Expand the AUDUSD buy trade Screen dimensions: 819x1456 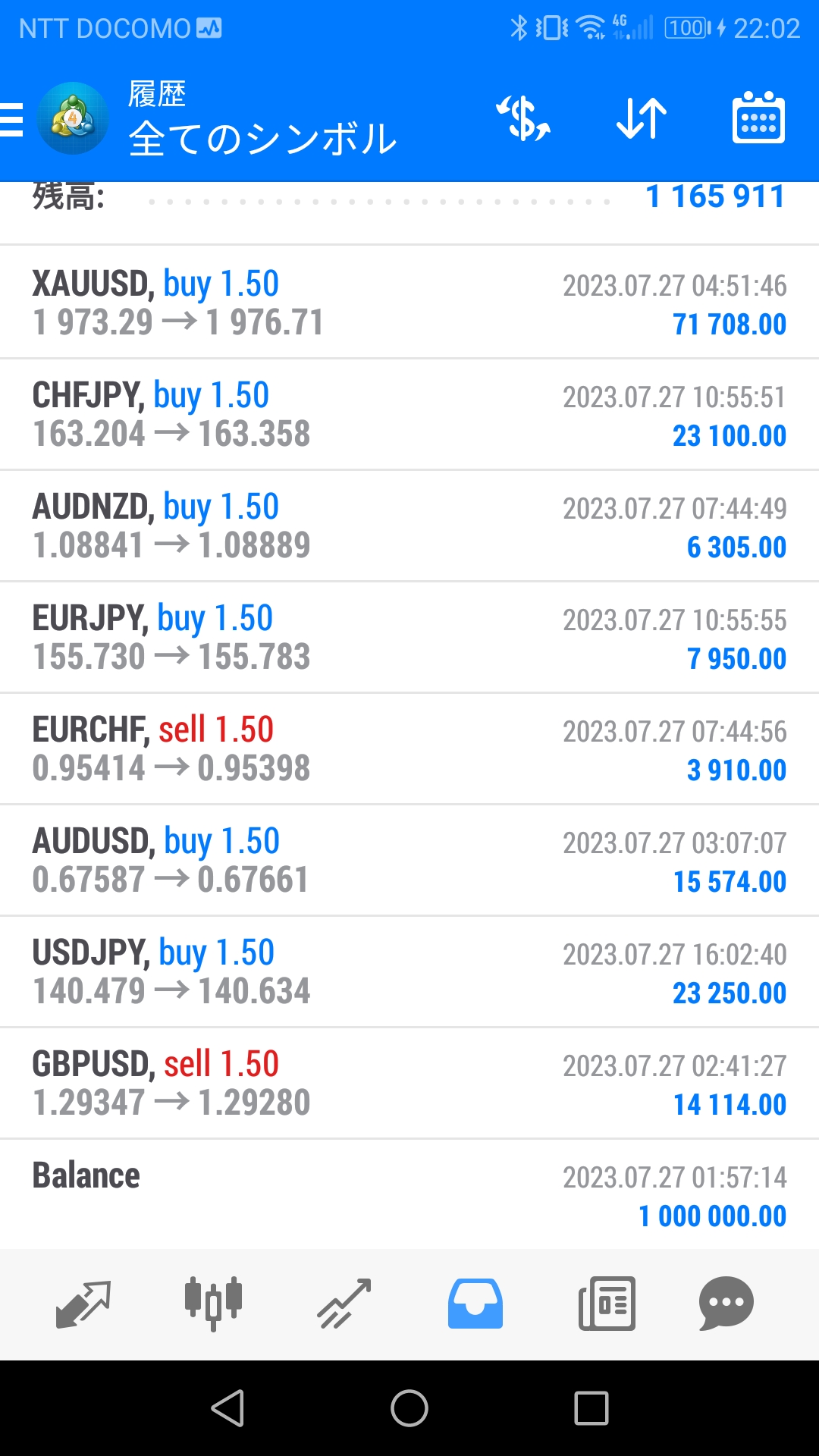click(409, 860)
